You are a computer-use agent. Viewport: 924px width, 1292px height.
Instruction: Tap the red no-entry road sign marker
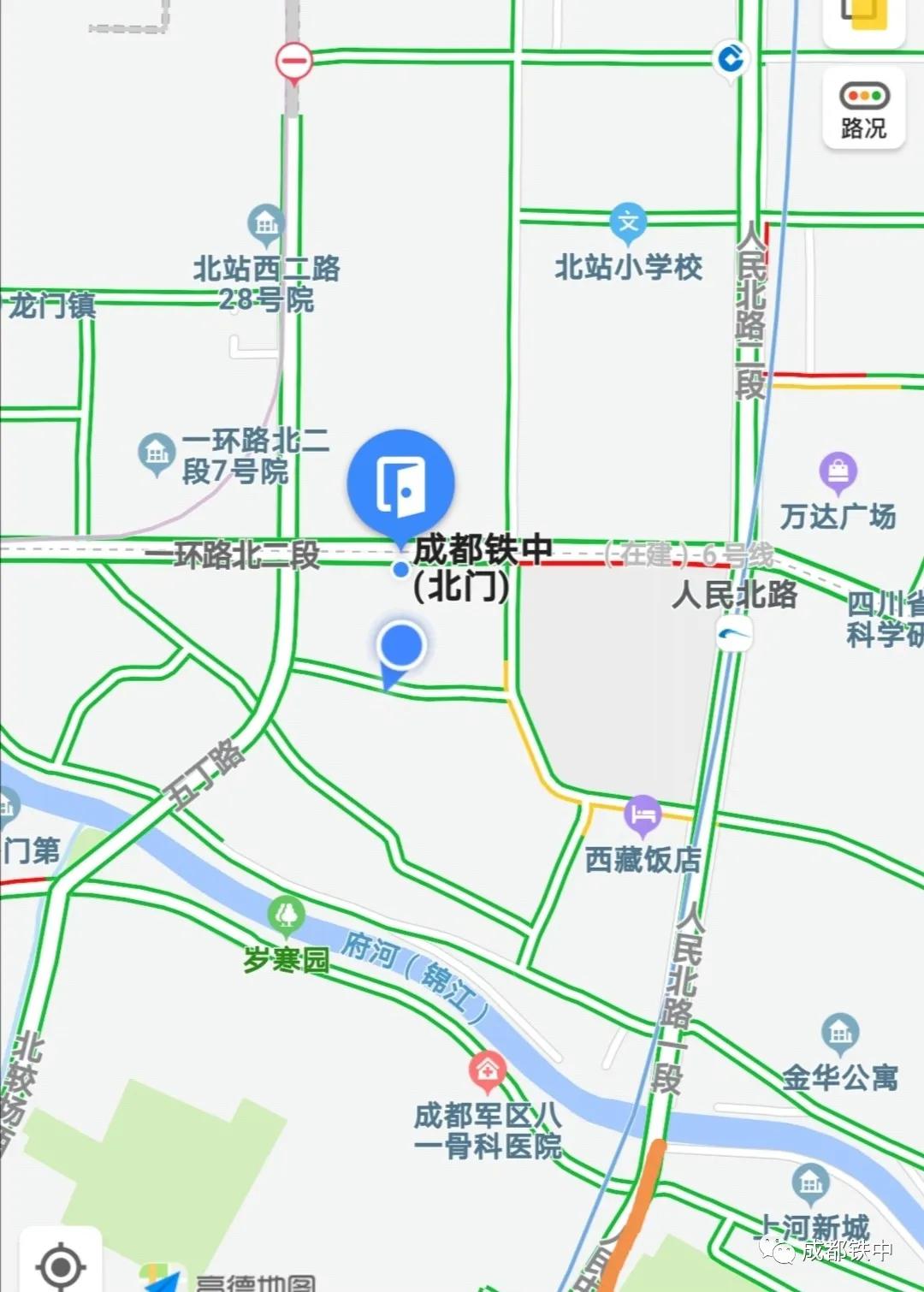point(293,62)
